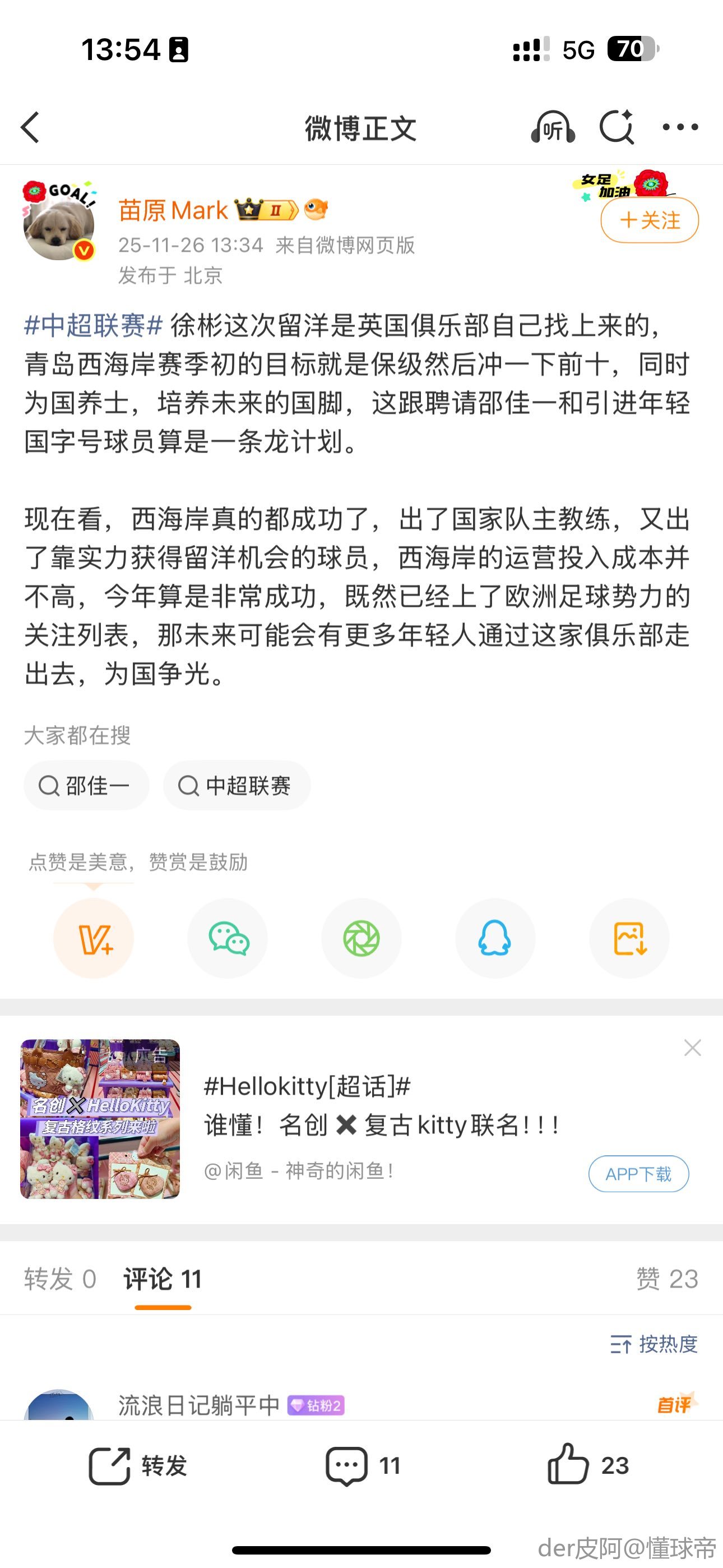Dismiss the Hellokitty ad
The width and height of the screenshot is (723, 1568).
pyautogui.click(x=693, y=1048)
